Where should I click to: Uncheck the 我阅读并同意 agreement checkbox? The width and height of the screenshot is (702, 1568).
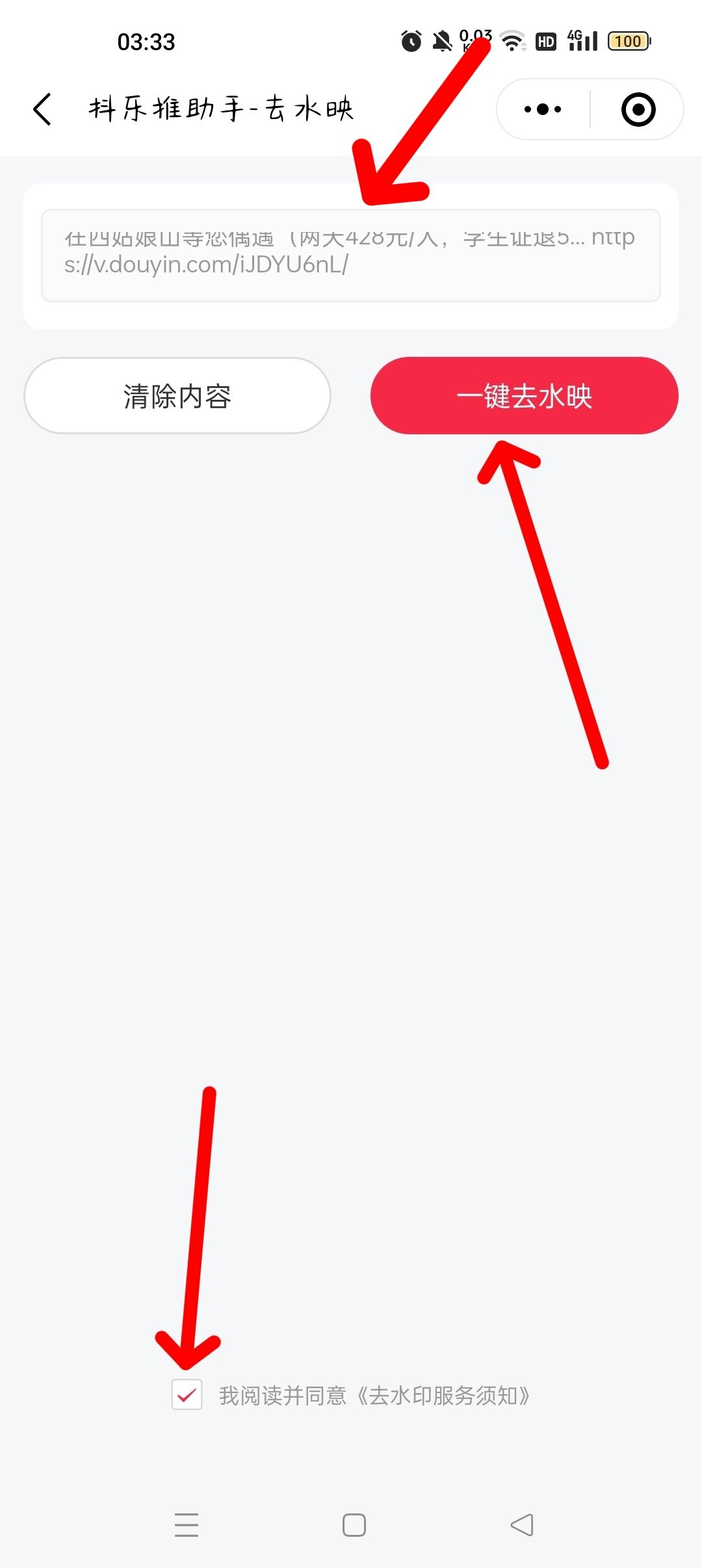(x=187, y=1394)
